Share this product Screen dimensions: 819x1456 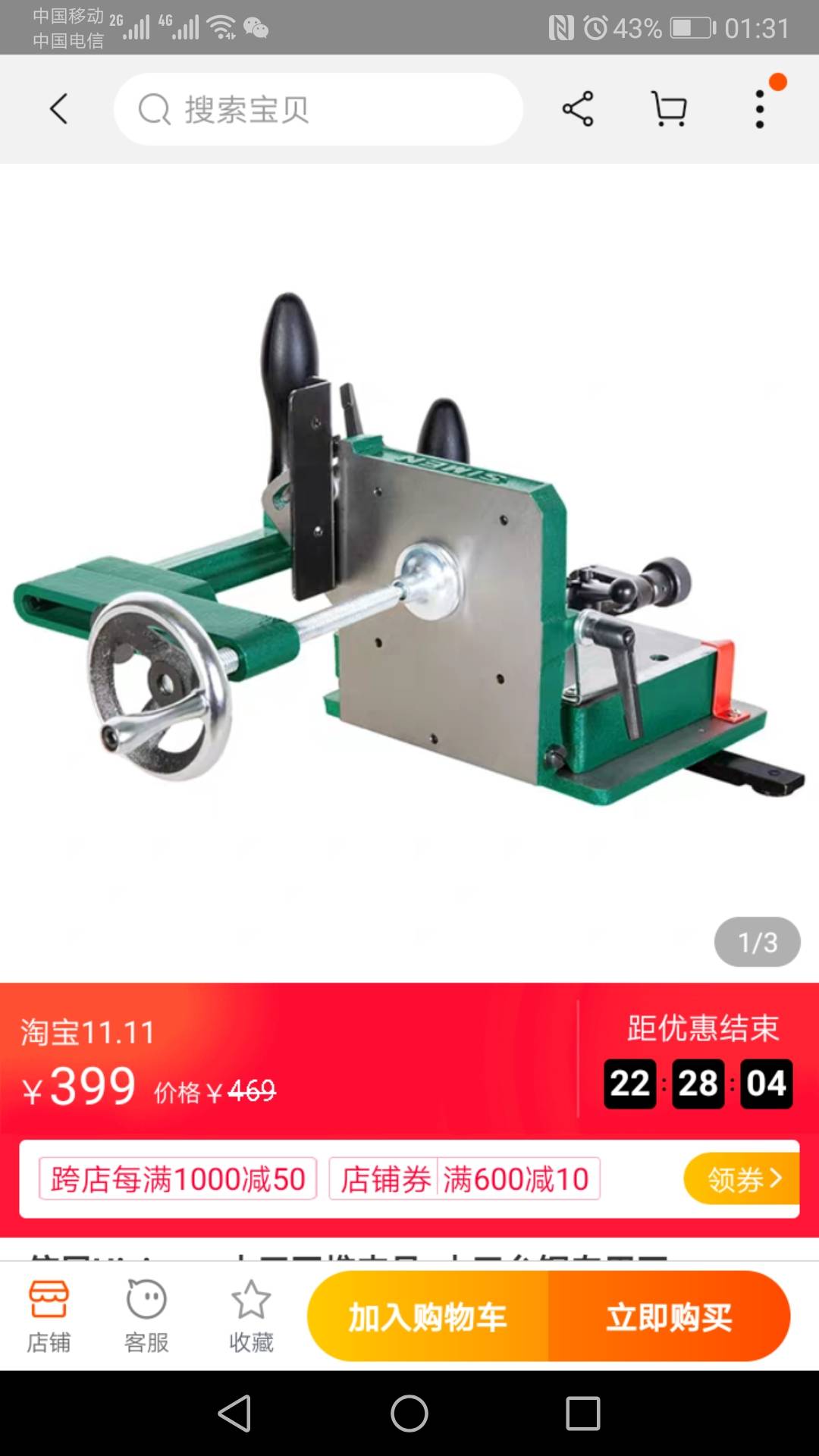click(577, 109)
